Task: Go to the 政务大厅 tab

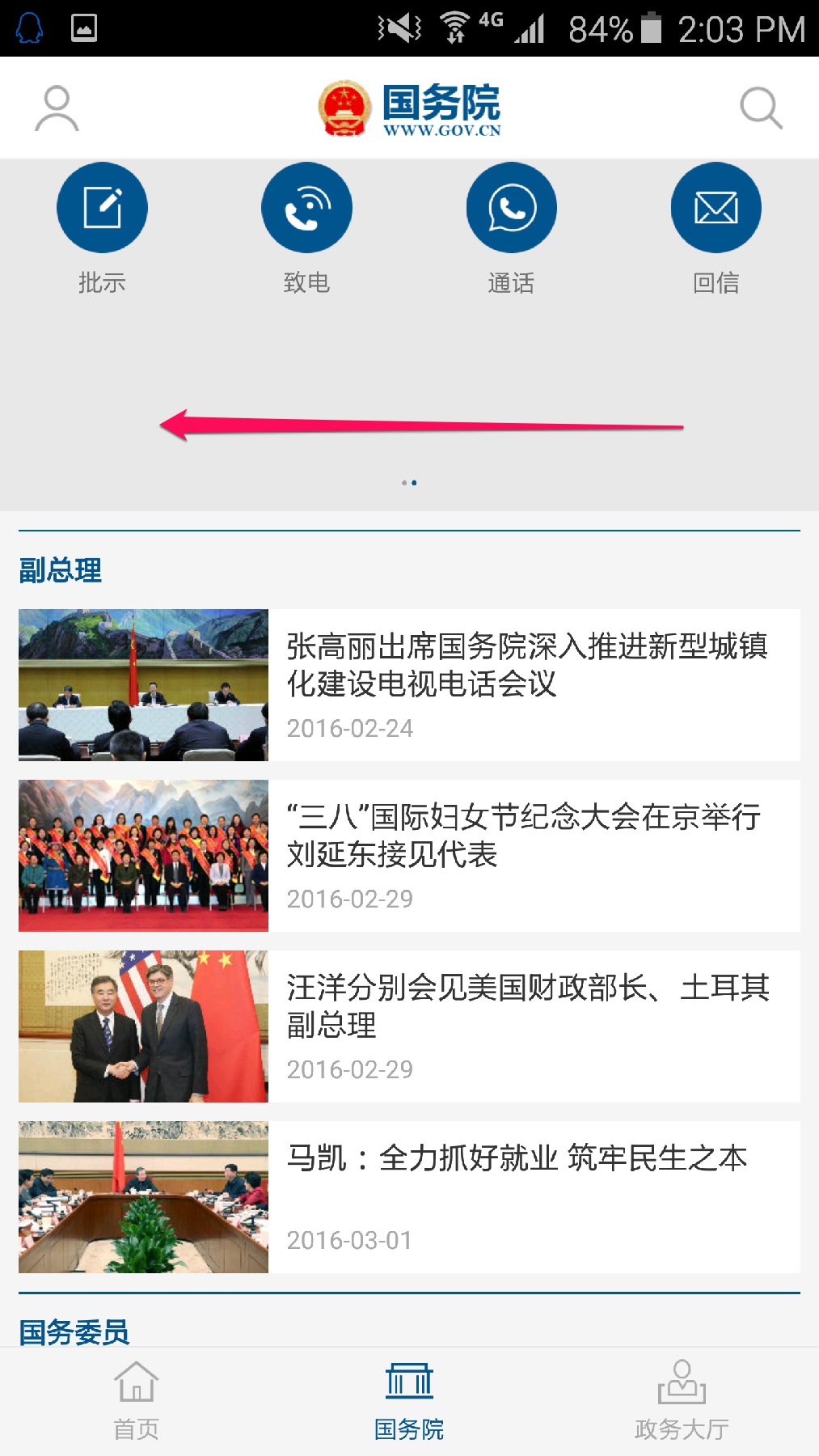Action: tap(682, 1401)
